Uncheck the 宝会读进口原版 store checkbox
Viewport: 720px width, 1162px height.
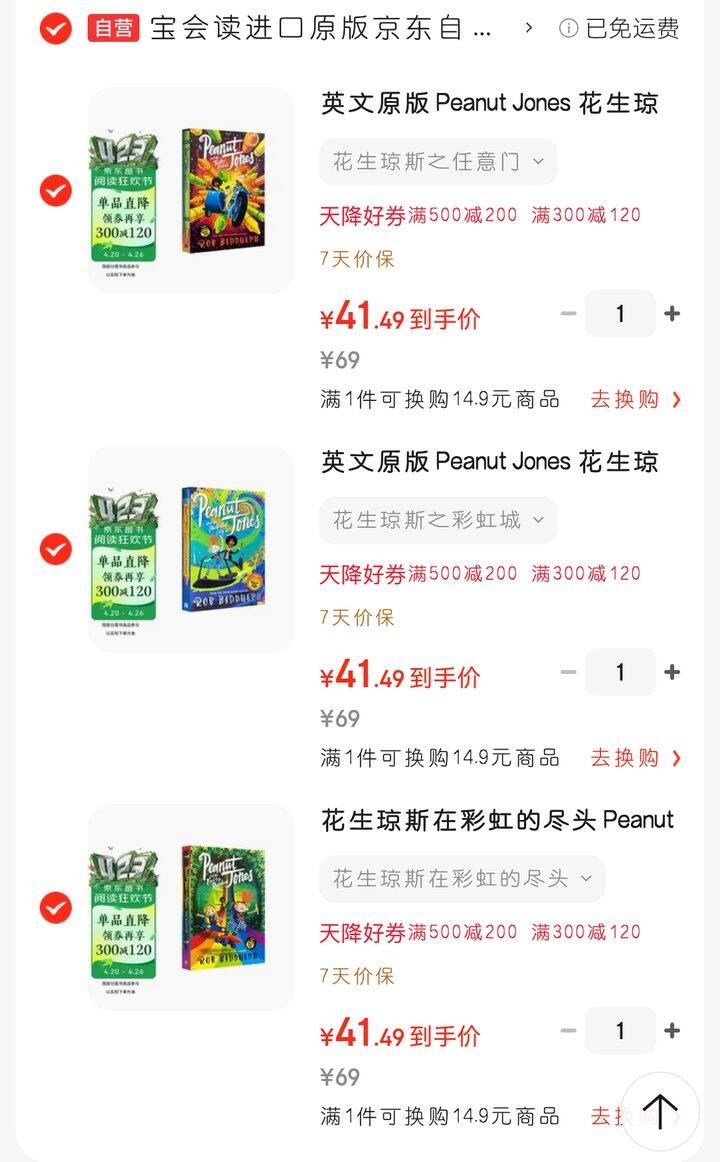tap(56, 28)
